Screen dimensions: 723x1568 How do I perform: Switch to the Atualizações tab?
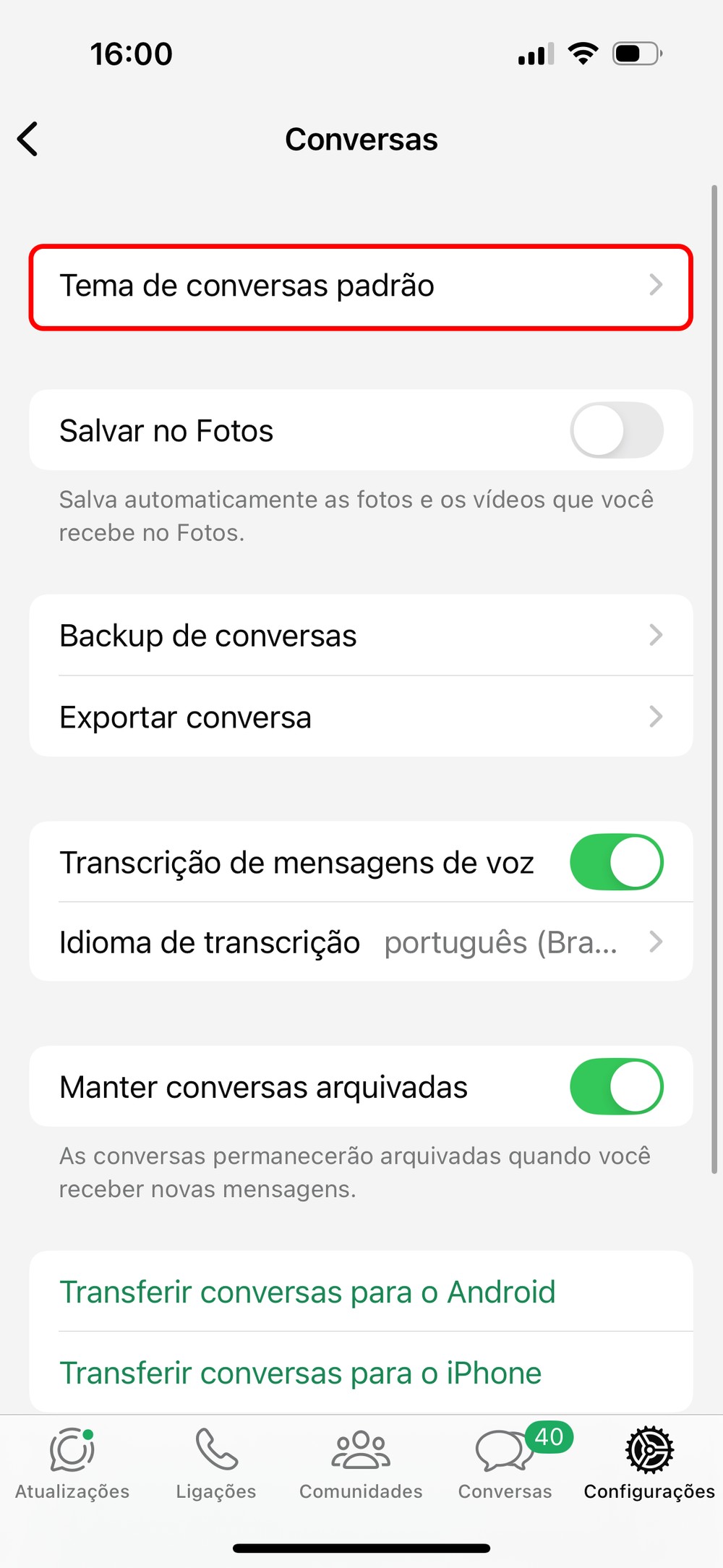pyautogui.click(x=72, y=1464)
